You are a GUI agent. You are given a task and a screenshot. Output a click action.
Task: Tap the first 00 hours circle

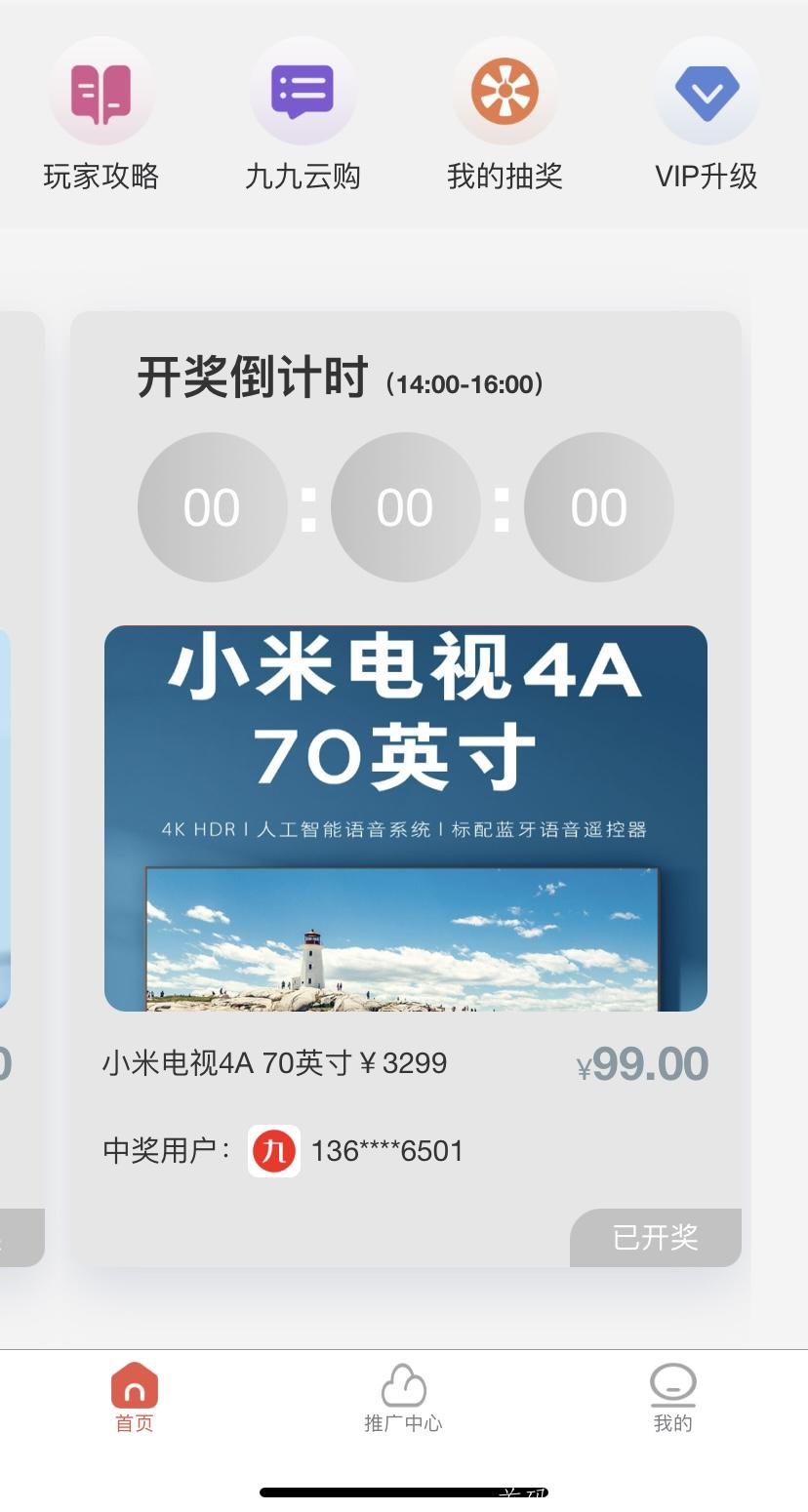click(212, 507)
